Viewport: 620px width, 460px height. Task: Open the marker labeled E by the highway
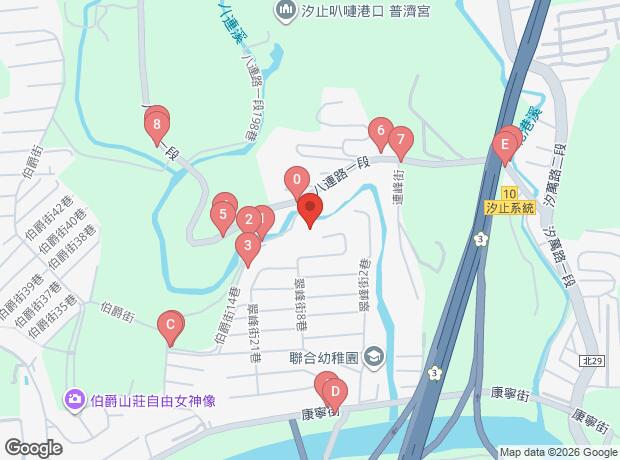coord(505,148)
